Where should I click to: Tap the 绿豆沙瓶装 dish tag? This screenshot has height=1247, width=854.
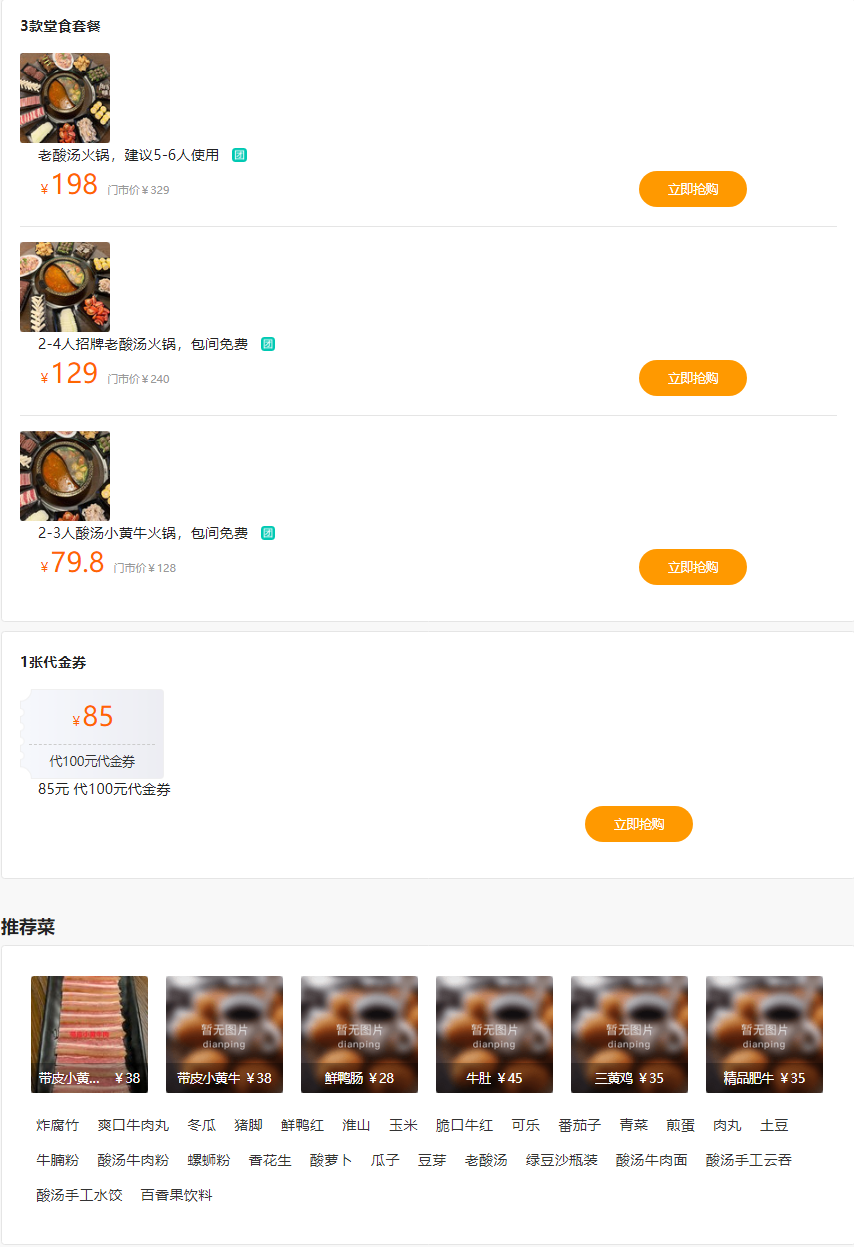(x=561, y=1160)
